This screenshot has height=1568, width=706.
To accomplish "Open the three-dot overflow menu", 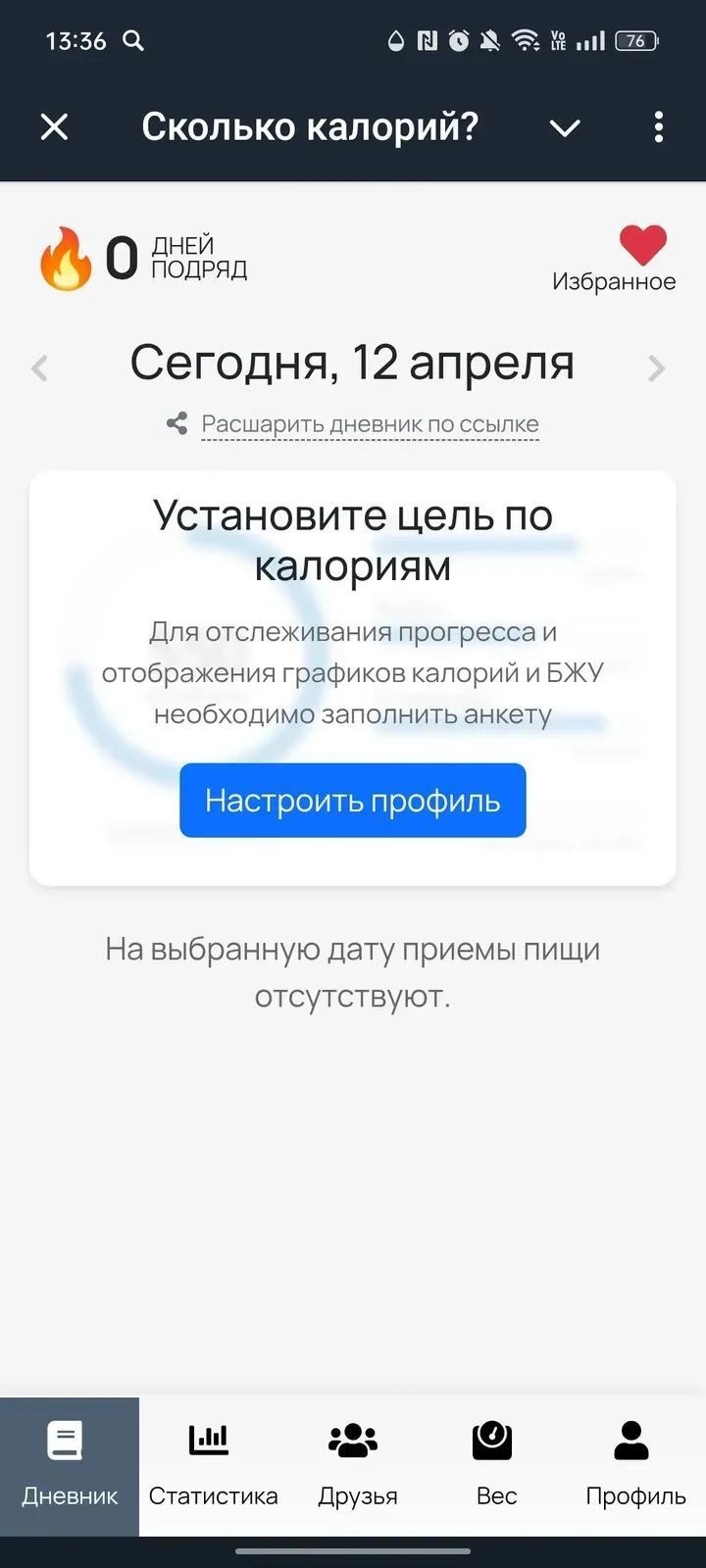I will click(658, 126).
